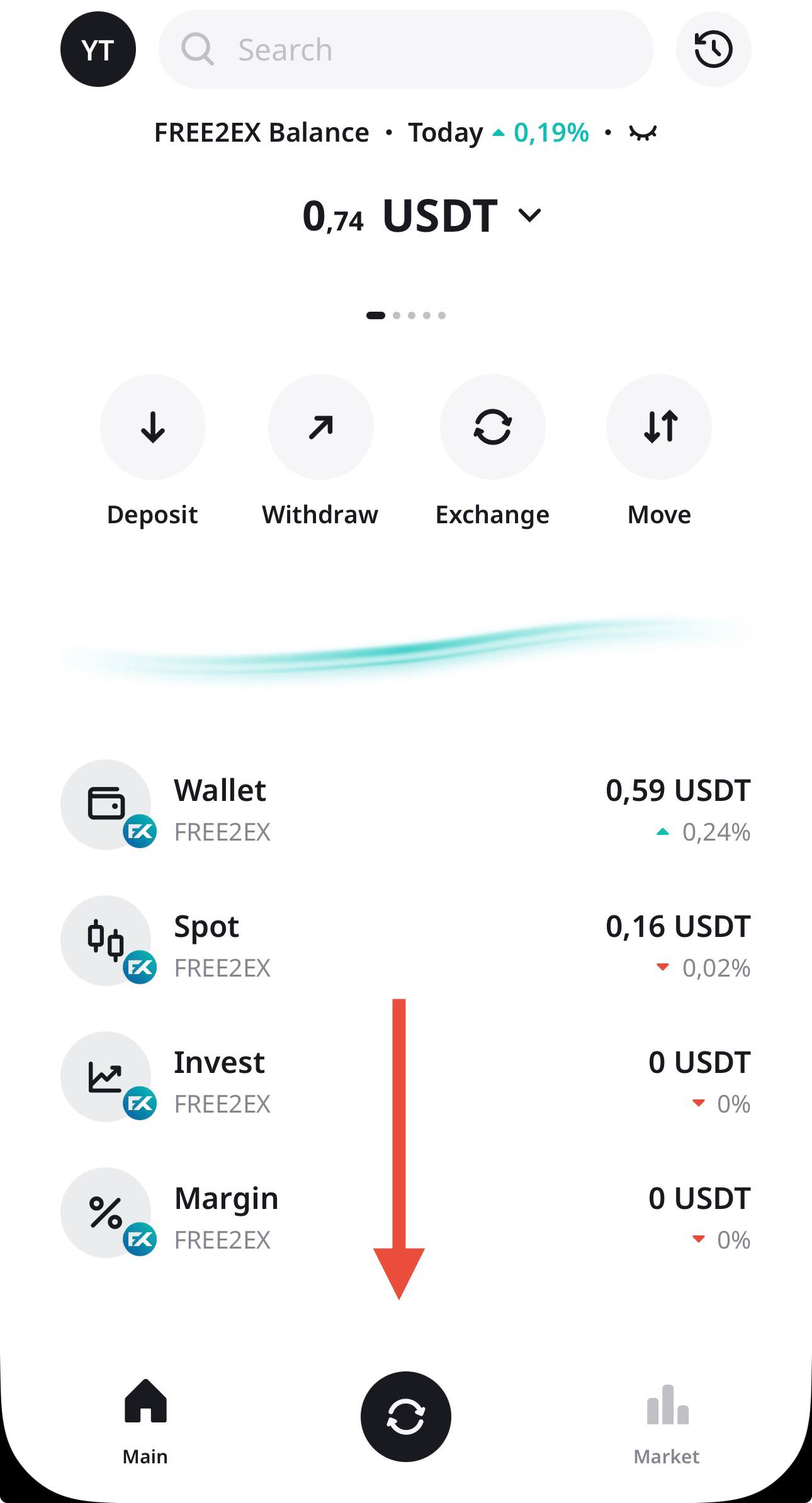Expand the USDT currency dropdown
812x1503 pixels.
[x=529, y=216]
